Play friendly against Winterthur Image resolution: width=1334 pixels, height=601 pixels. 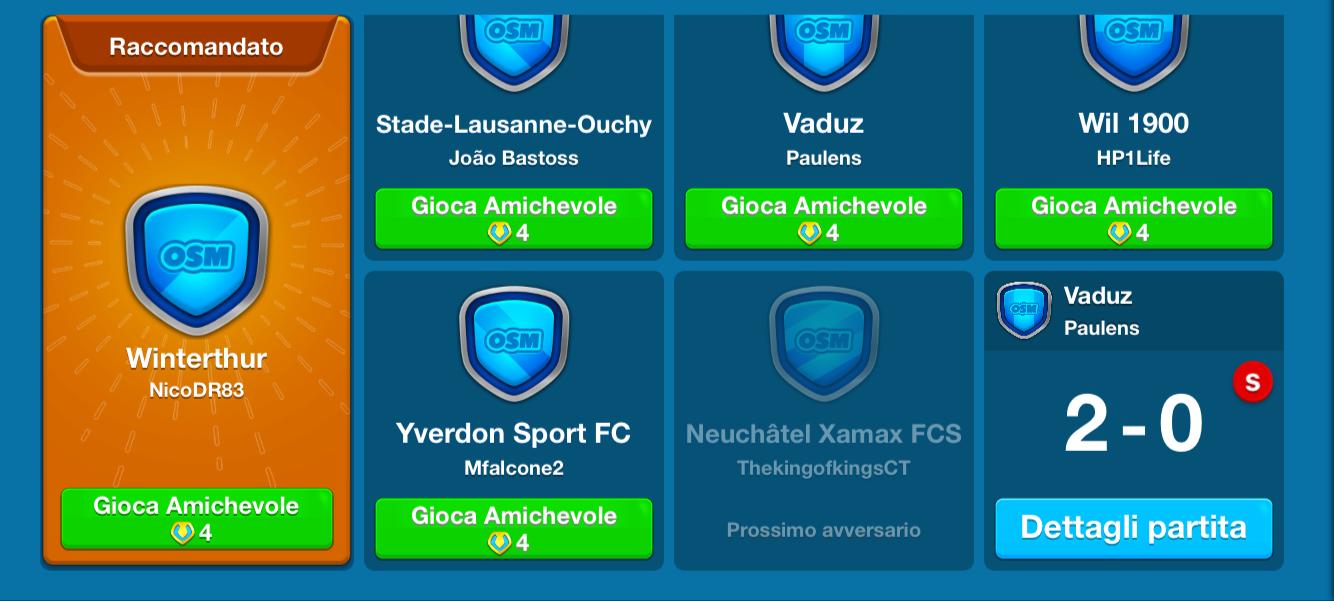pos(196,518)
